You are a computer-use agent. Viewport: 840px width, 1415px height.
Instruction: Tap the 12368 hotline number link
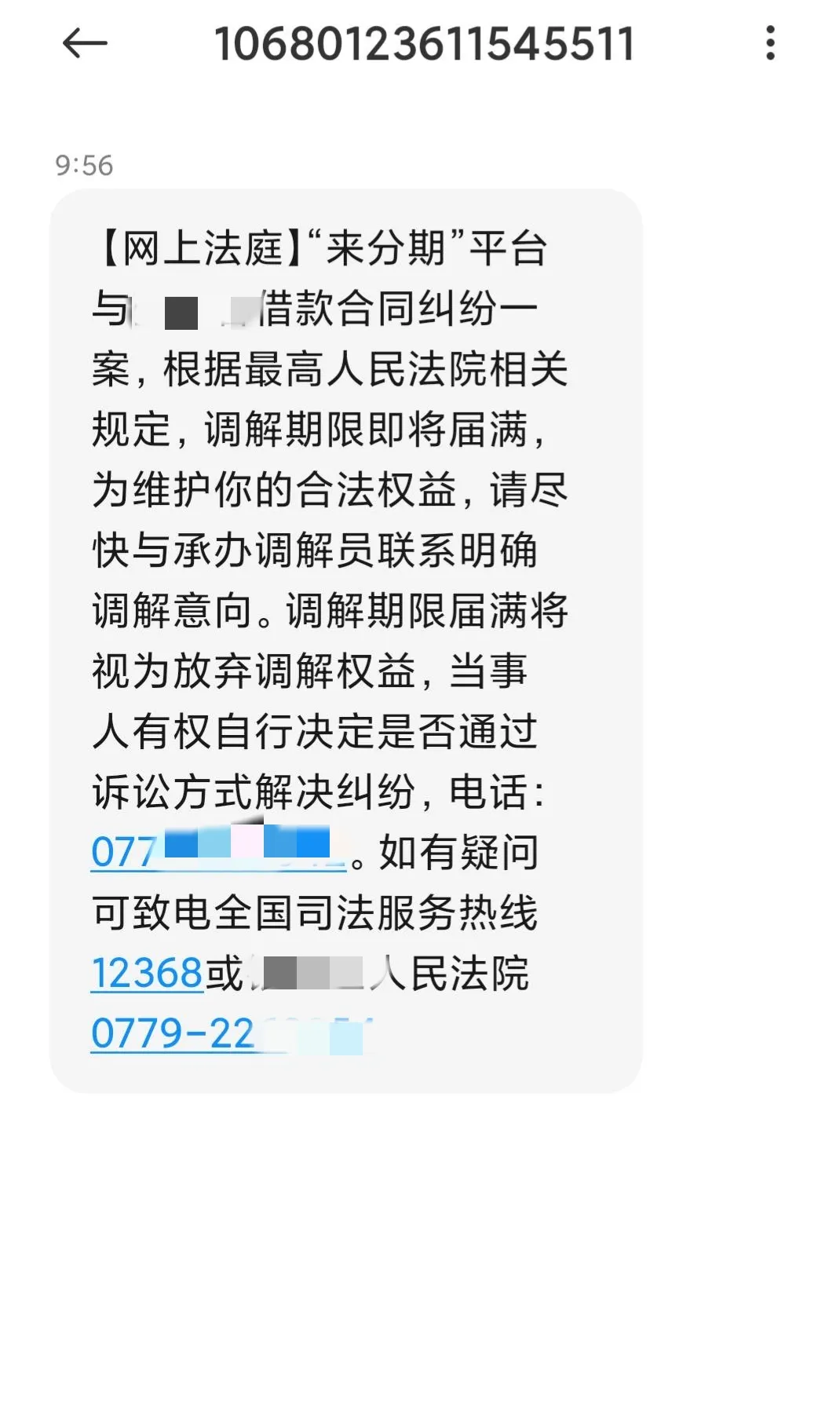point(147,974)
